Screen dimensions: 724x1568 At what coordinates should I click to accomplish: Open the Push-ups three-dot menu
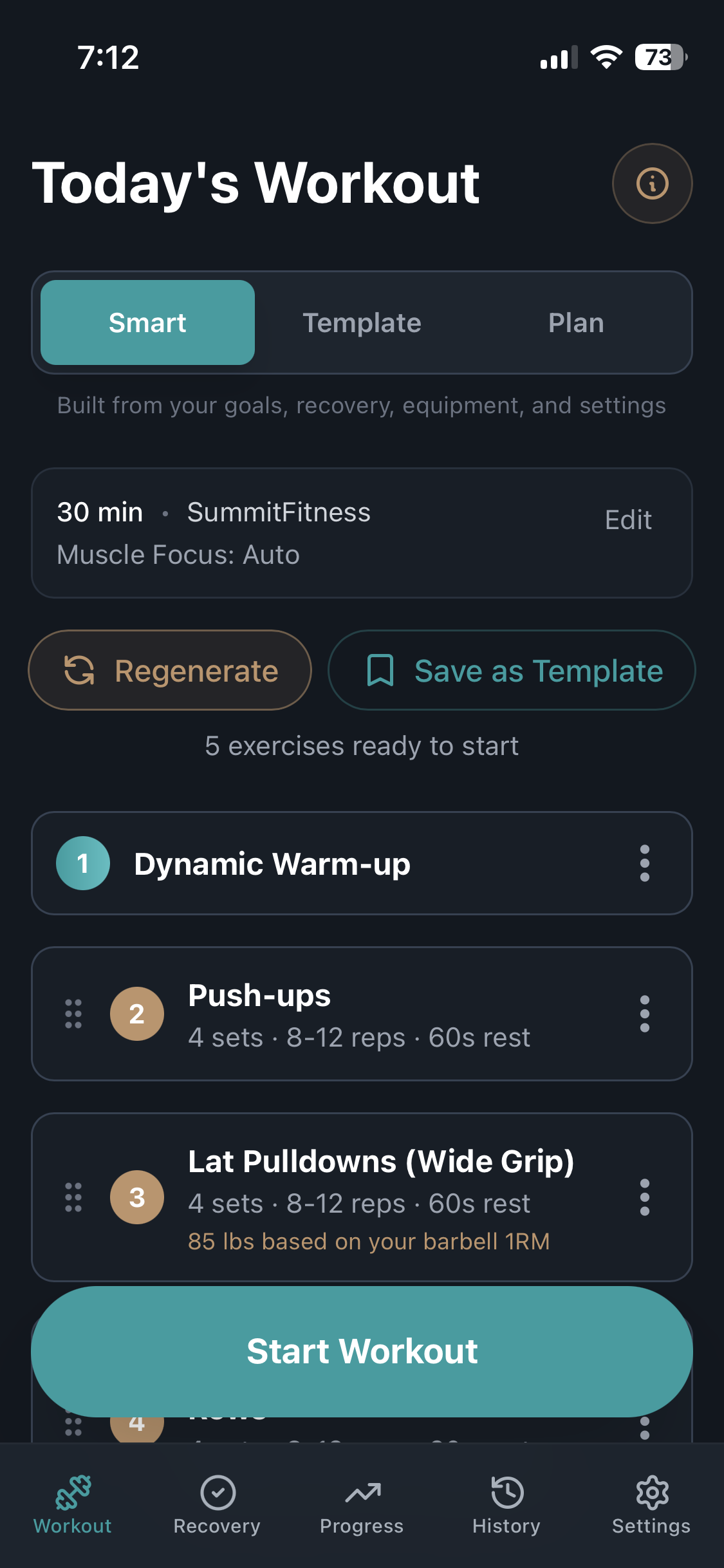pos(644,1014)
